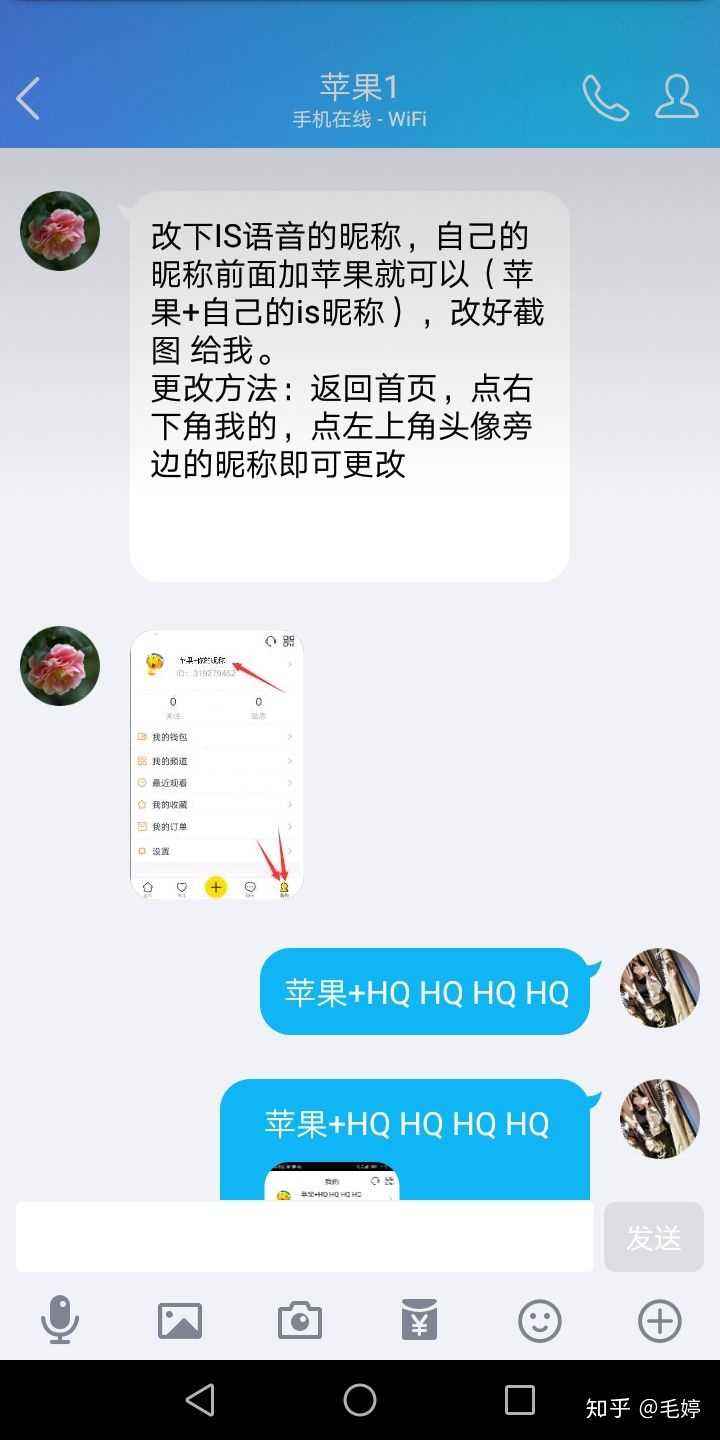Open the camera to take a photo
Screen dimensions: 720x1440
(300, 1320)
